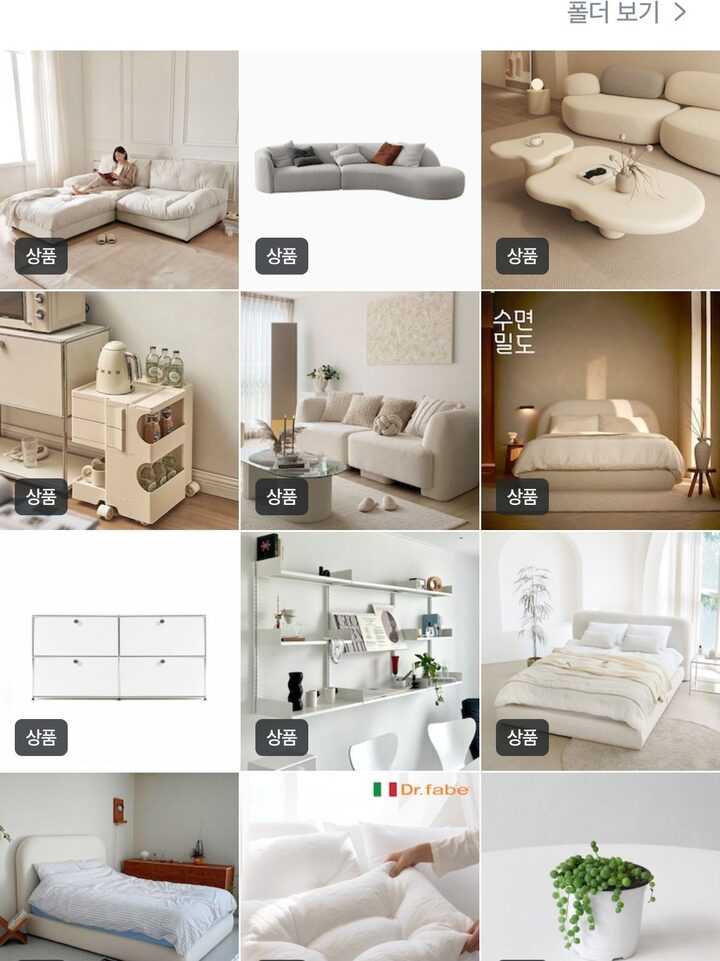This screenshot has width=720, height=961.
Task: Open the cream trolley cart with kettle
Action: [x=119, y=410]
